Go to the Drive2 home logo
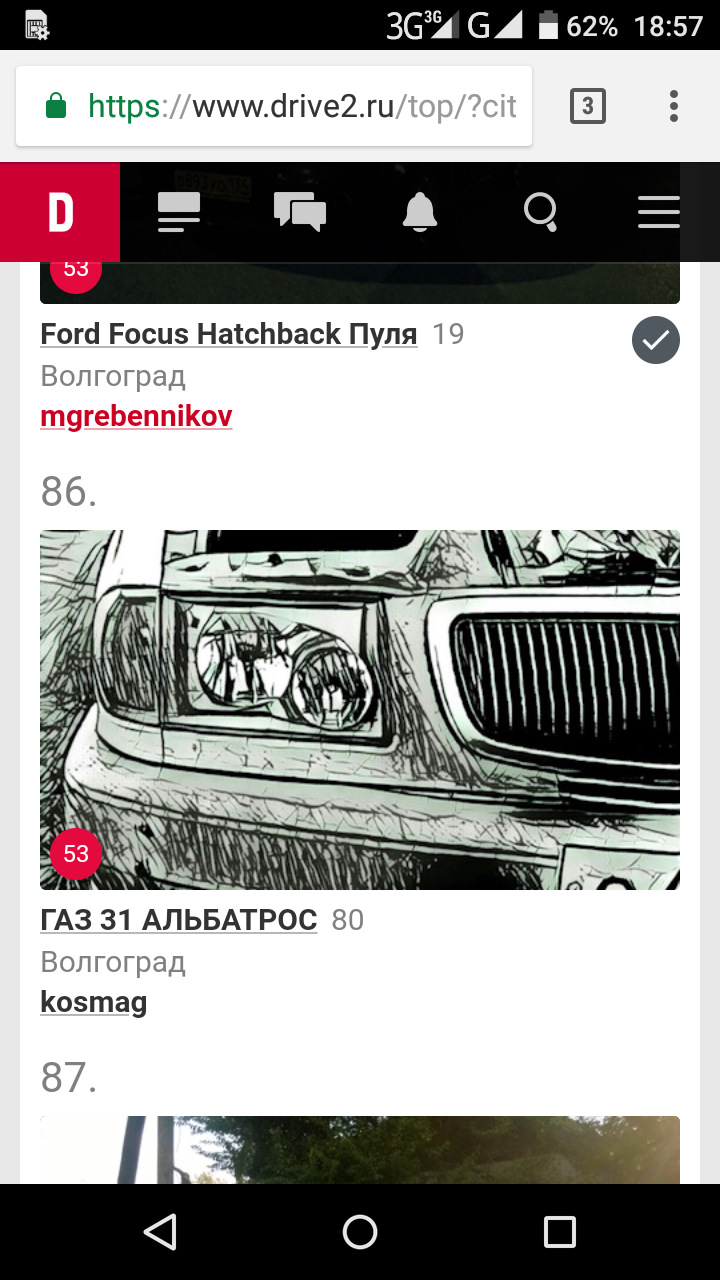This screenshot has width=720, height=1280. pyautogui.click(x=60, y=212)
